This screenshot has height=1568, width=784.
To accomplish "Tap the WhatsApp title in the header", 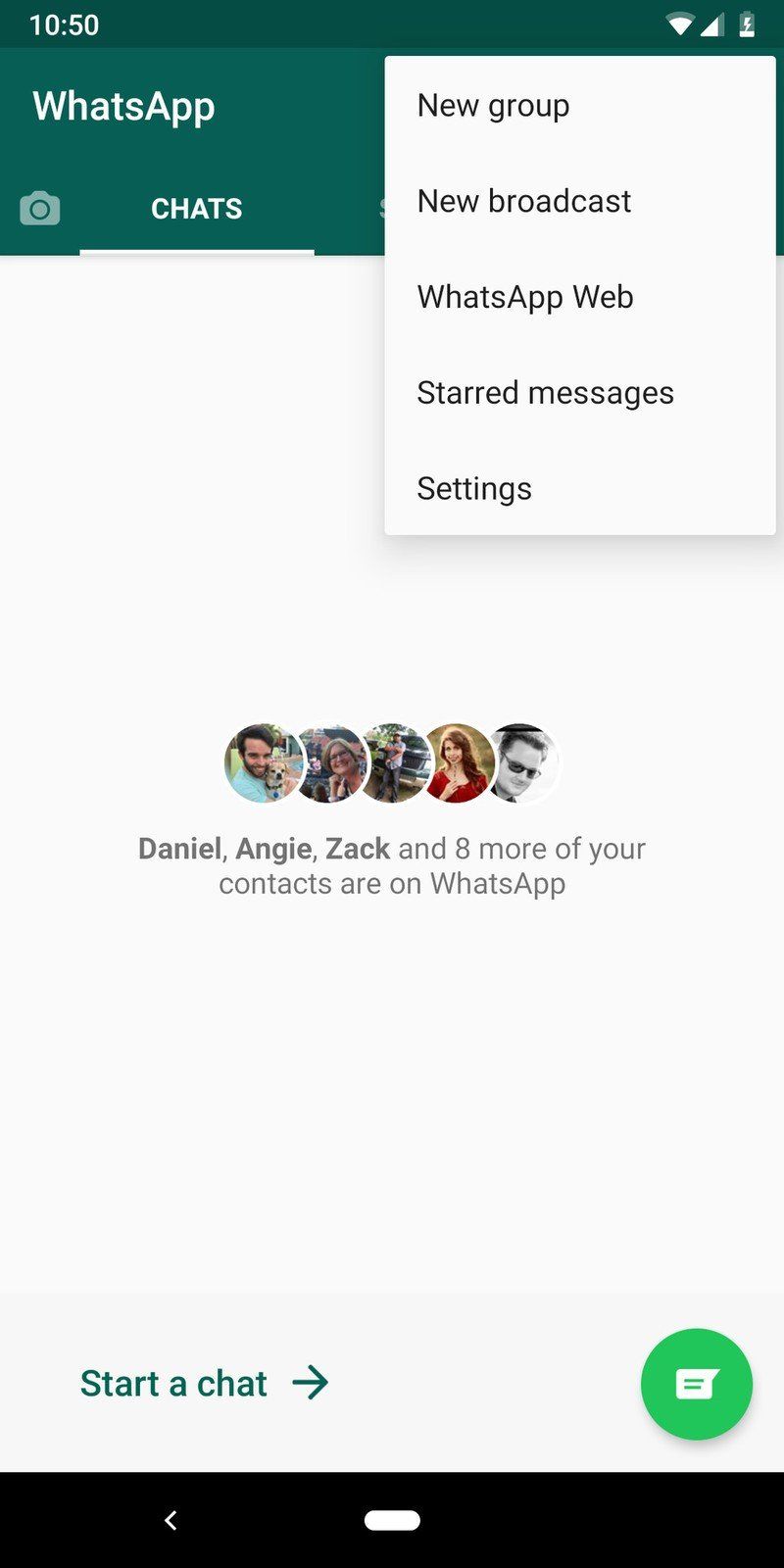I will click(123, 106).
